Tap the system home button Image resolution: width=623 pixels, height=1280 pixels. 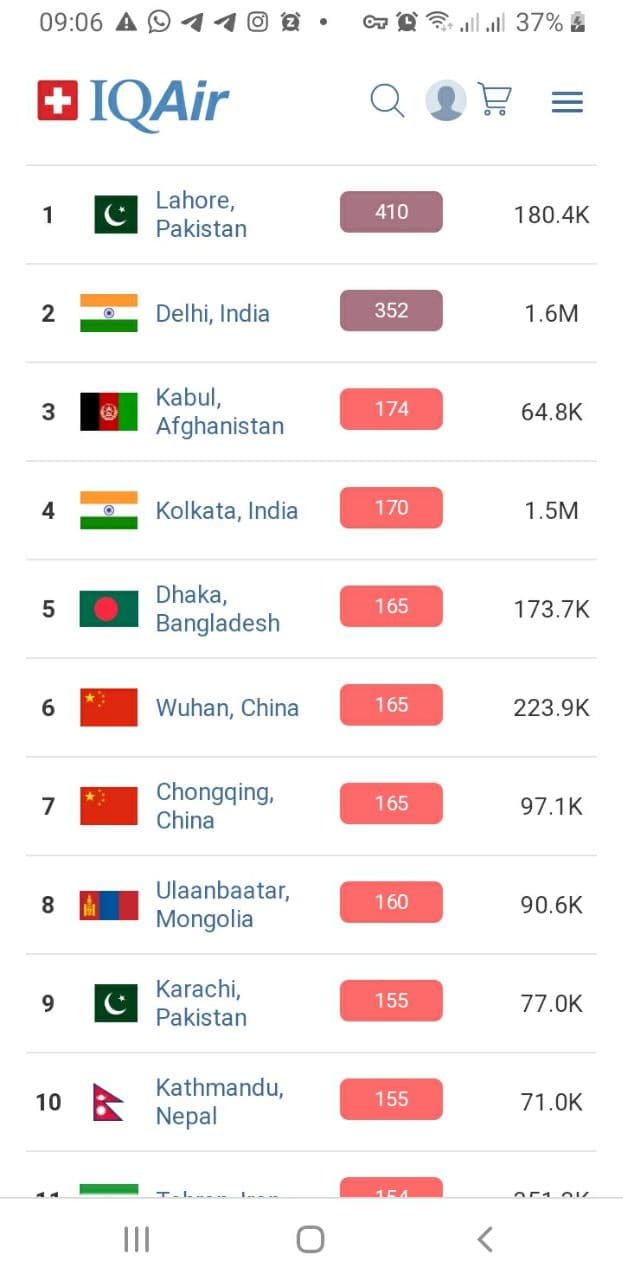coord(310,1240)
